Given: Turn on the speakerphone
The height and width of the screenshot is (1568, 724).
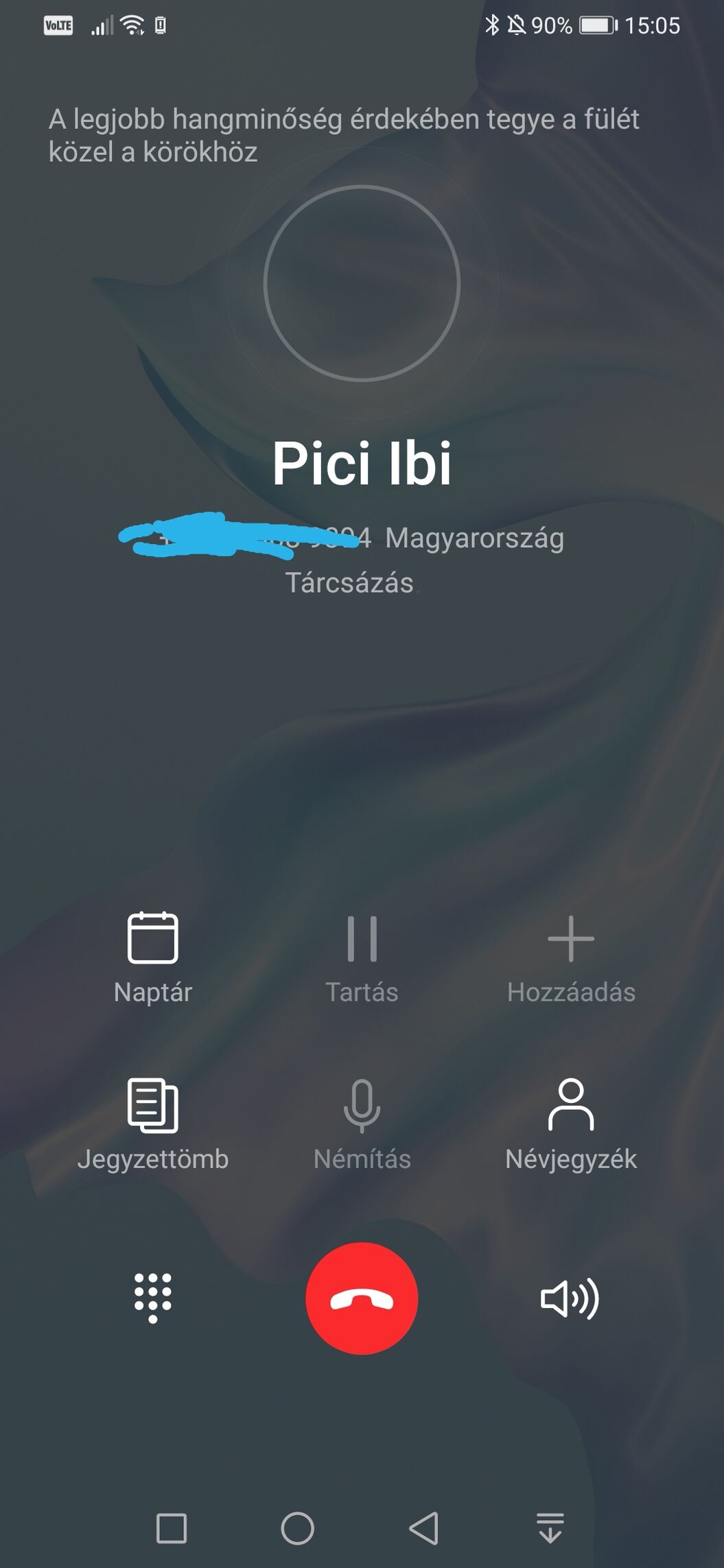Looking at the screenshot, I should [570, 1298].
